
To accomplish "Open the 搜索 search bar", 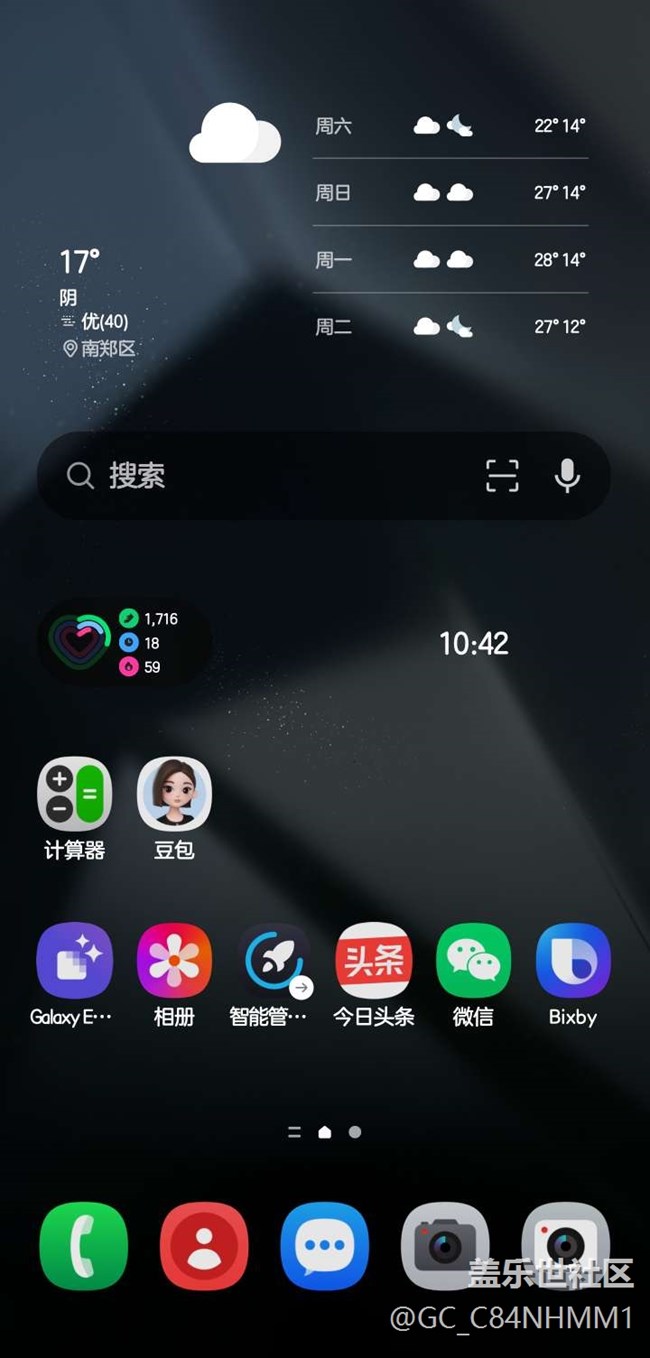I will click(323, 476).
